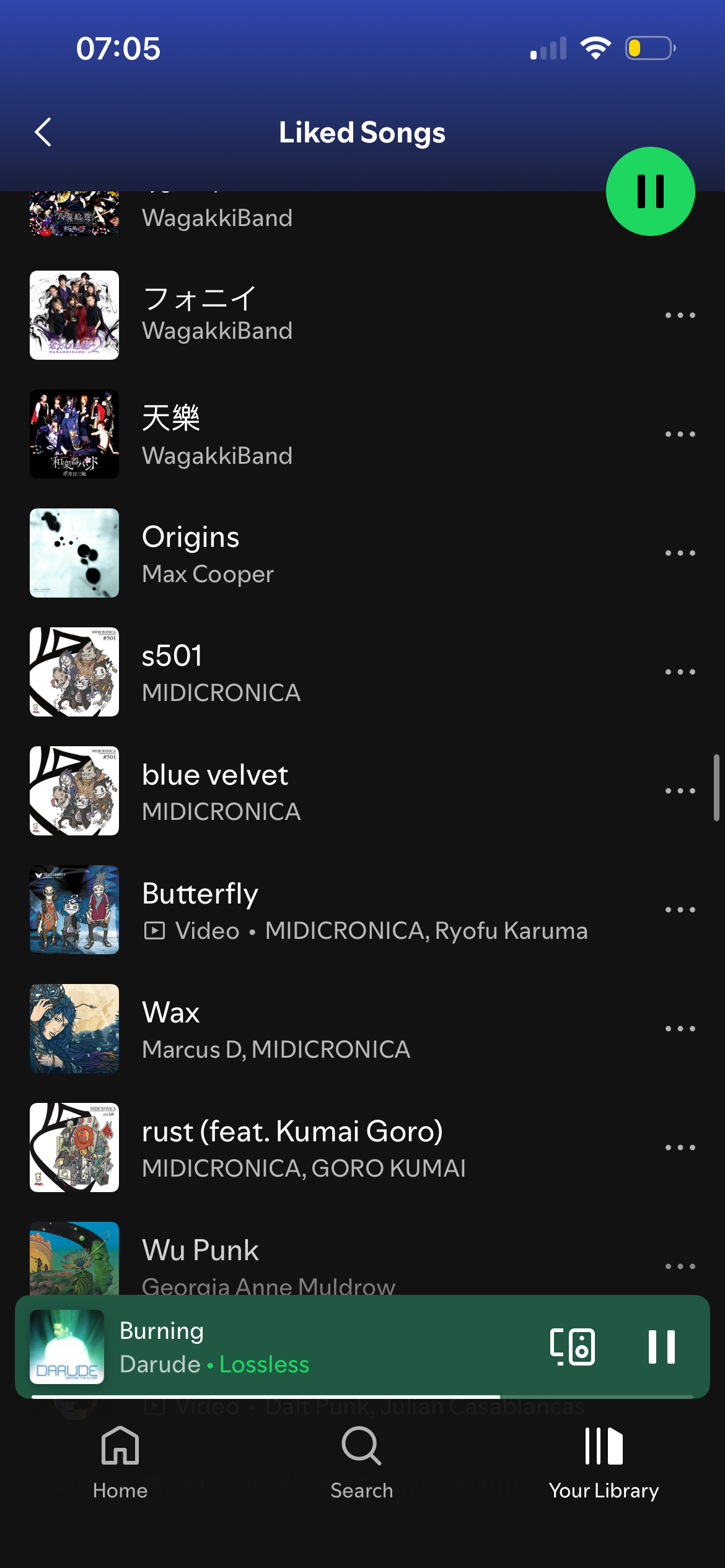Open more options for Wu Punk
The width and height of the screenshot is (725, 1568).
(680, 1266)
